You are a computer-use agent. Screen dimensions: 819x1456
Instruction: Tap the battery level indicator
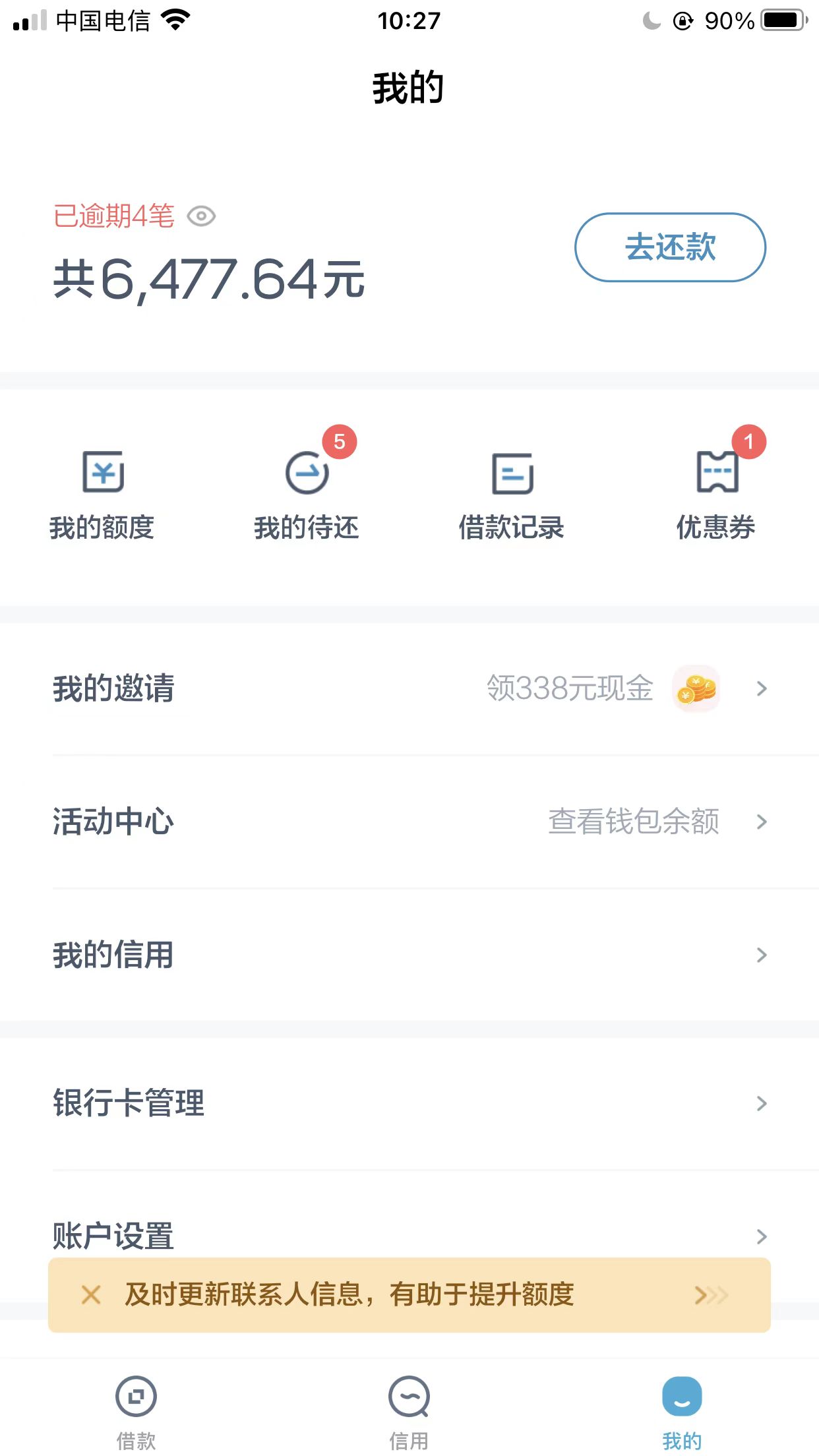(781, 20)
